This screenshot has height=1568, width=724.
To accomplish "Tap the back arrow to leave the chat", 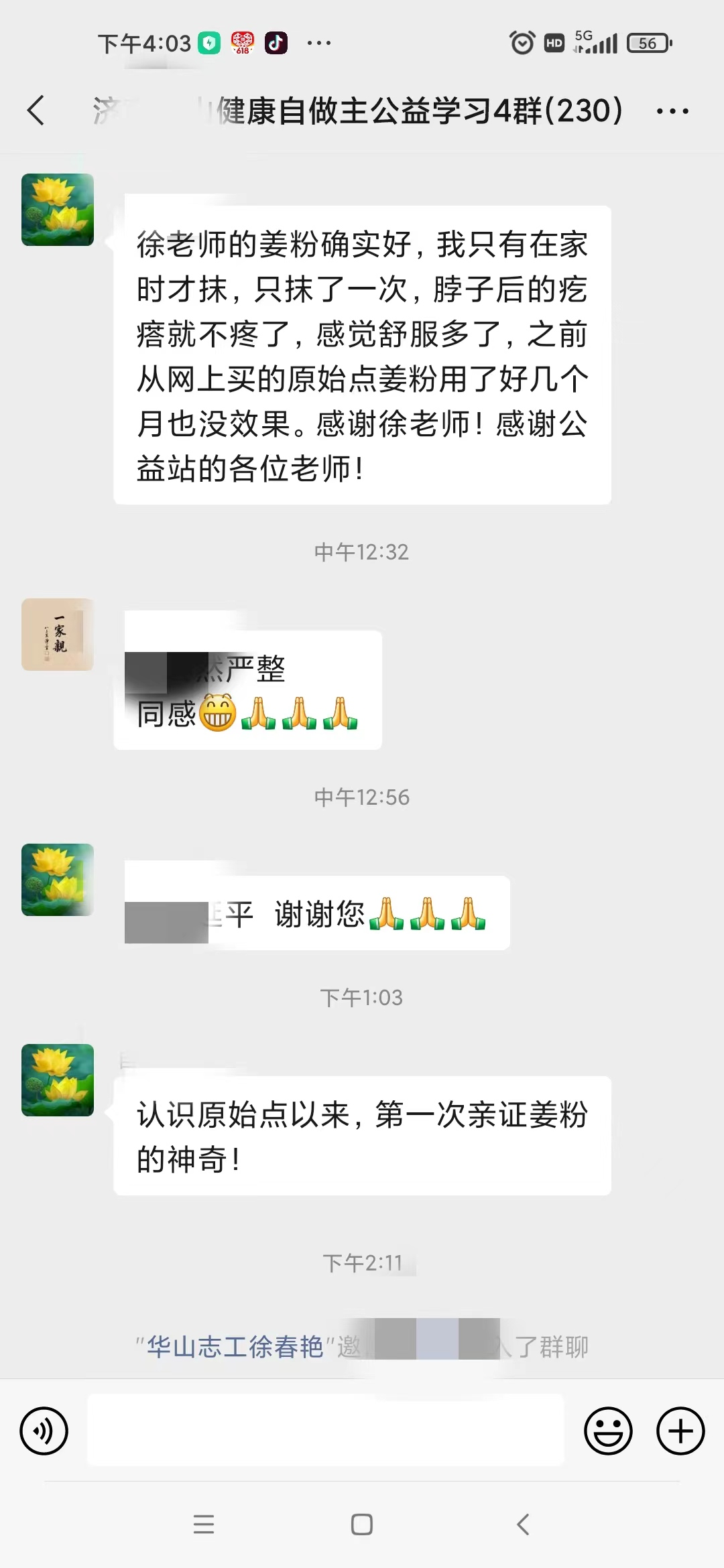I will pyautogui.click(x=37, y=111).
